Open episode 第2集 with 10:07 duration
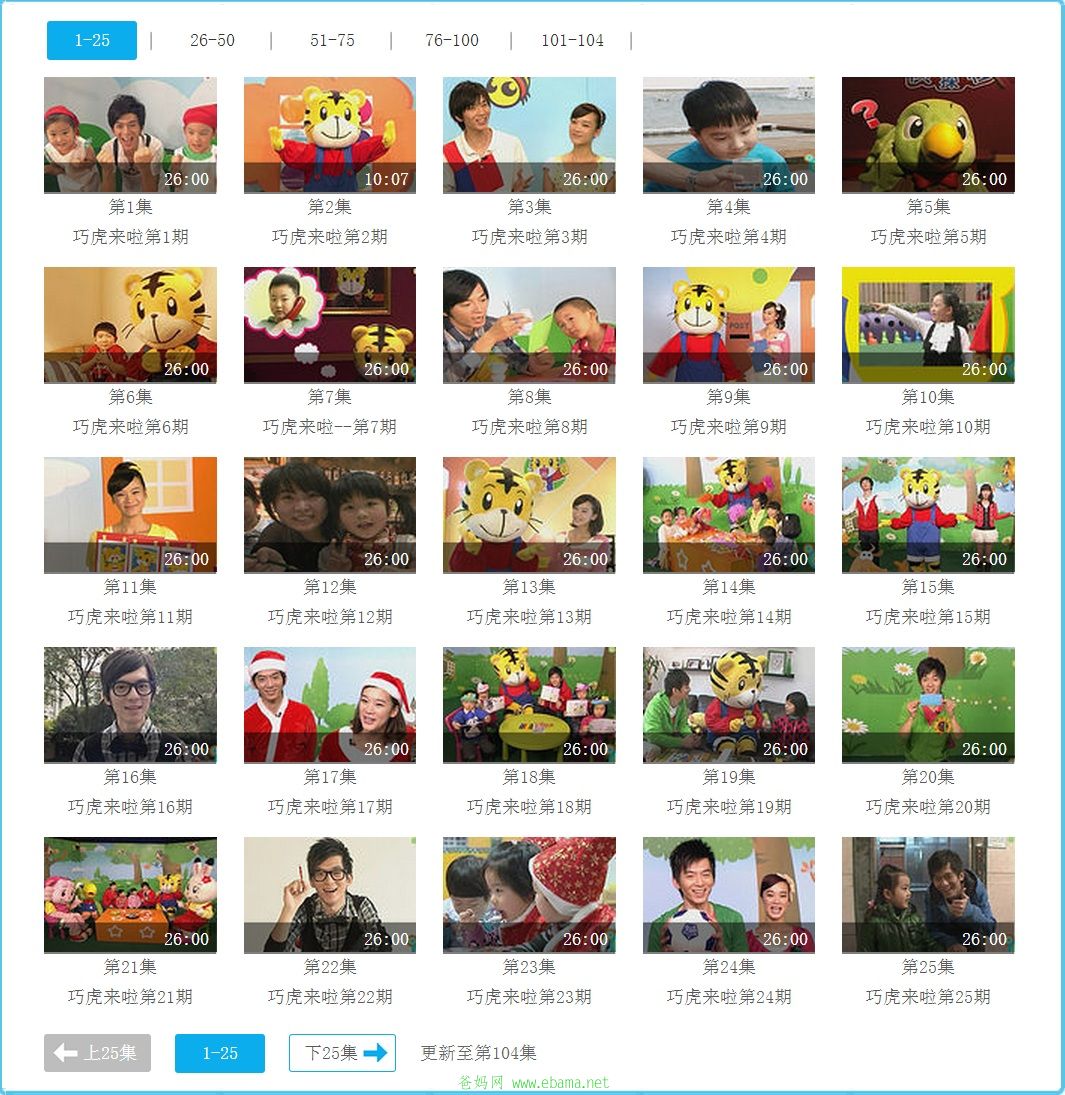The image size is (1065, 1095). 330,135
